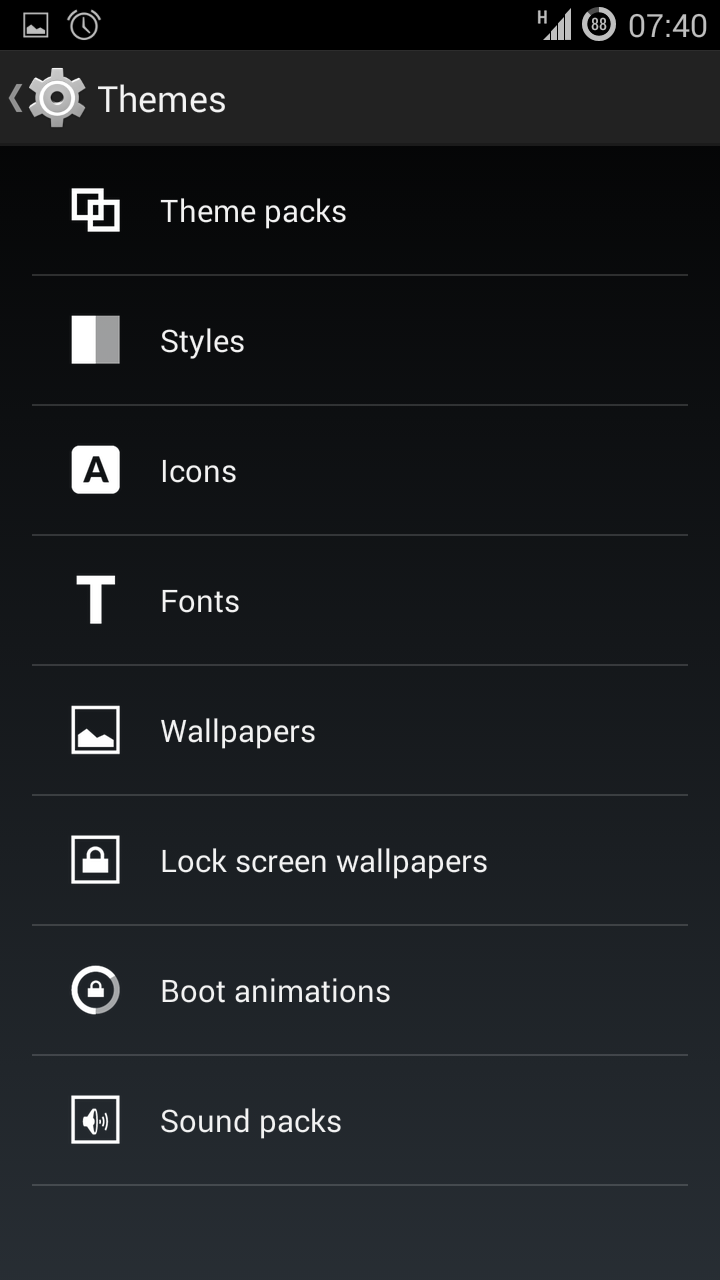
Task: Select the Icons option
Action: point(360,471)
